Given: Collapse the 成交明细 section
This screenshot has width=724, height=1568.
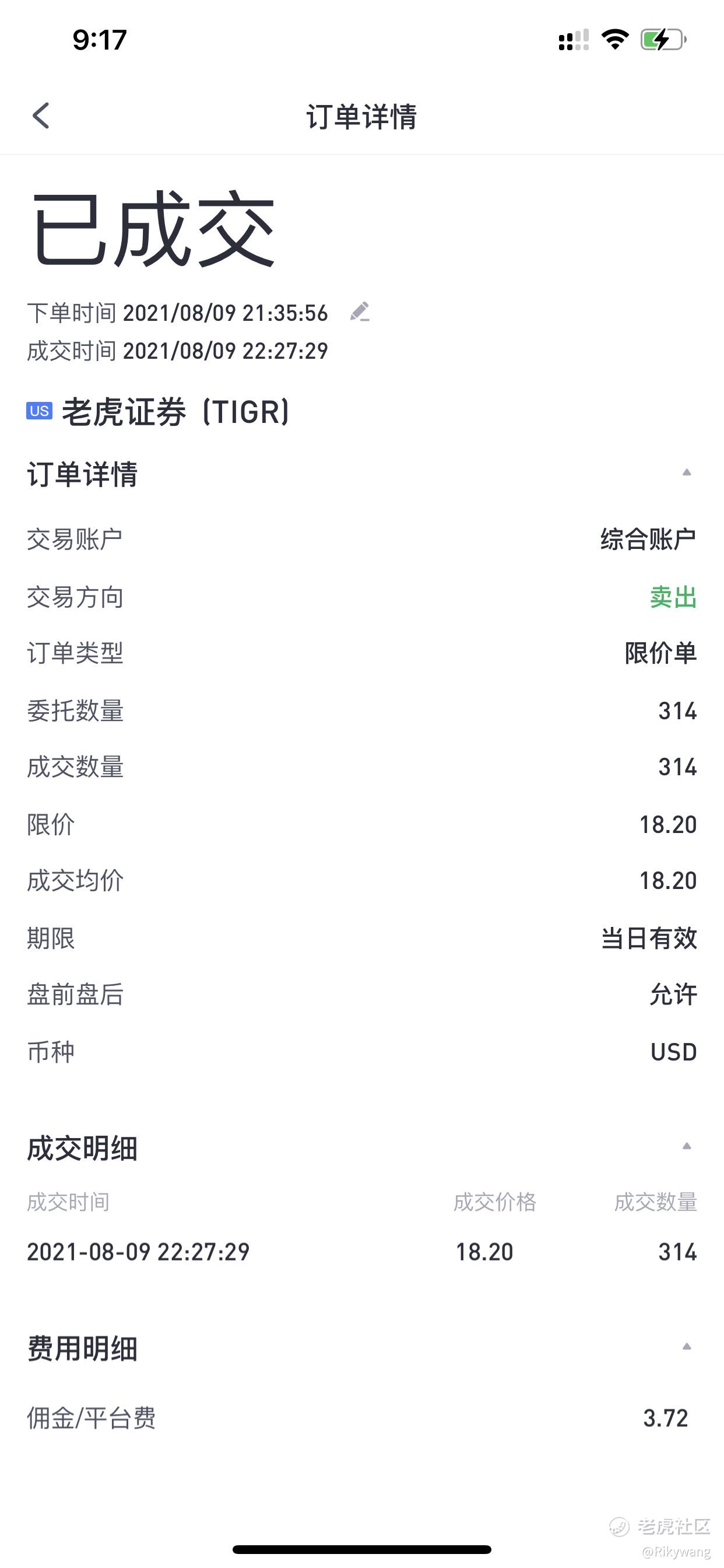Looking at the screenshot, I should (686, 1146).
